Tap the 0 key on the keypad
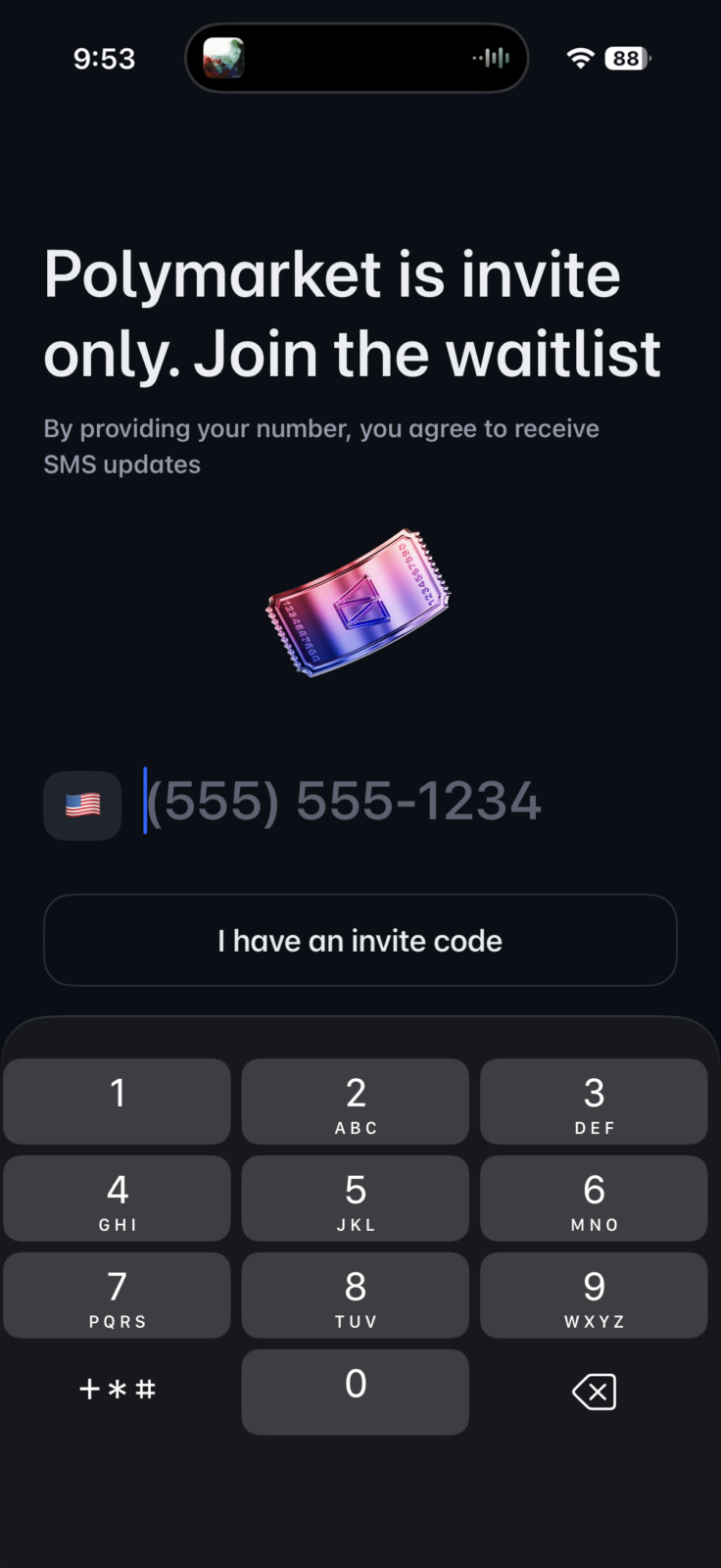 coord(355,1392)
